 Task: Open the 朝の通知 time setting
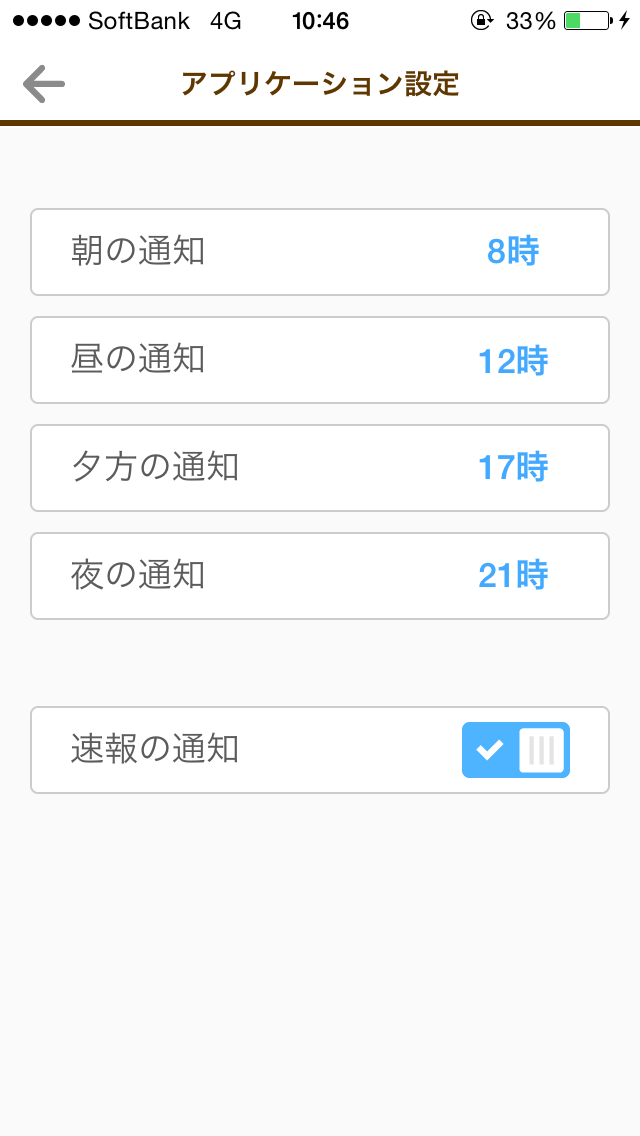point(320,252)
